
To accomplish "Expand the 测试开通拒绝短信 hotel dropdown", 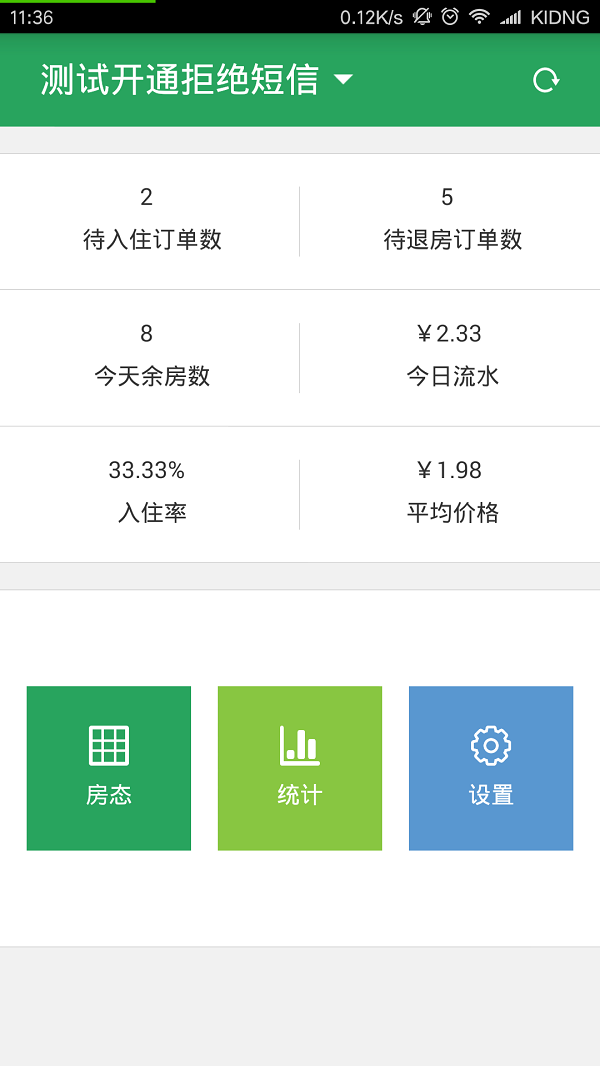I will click(x=343, y=80).
